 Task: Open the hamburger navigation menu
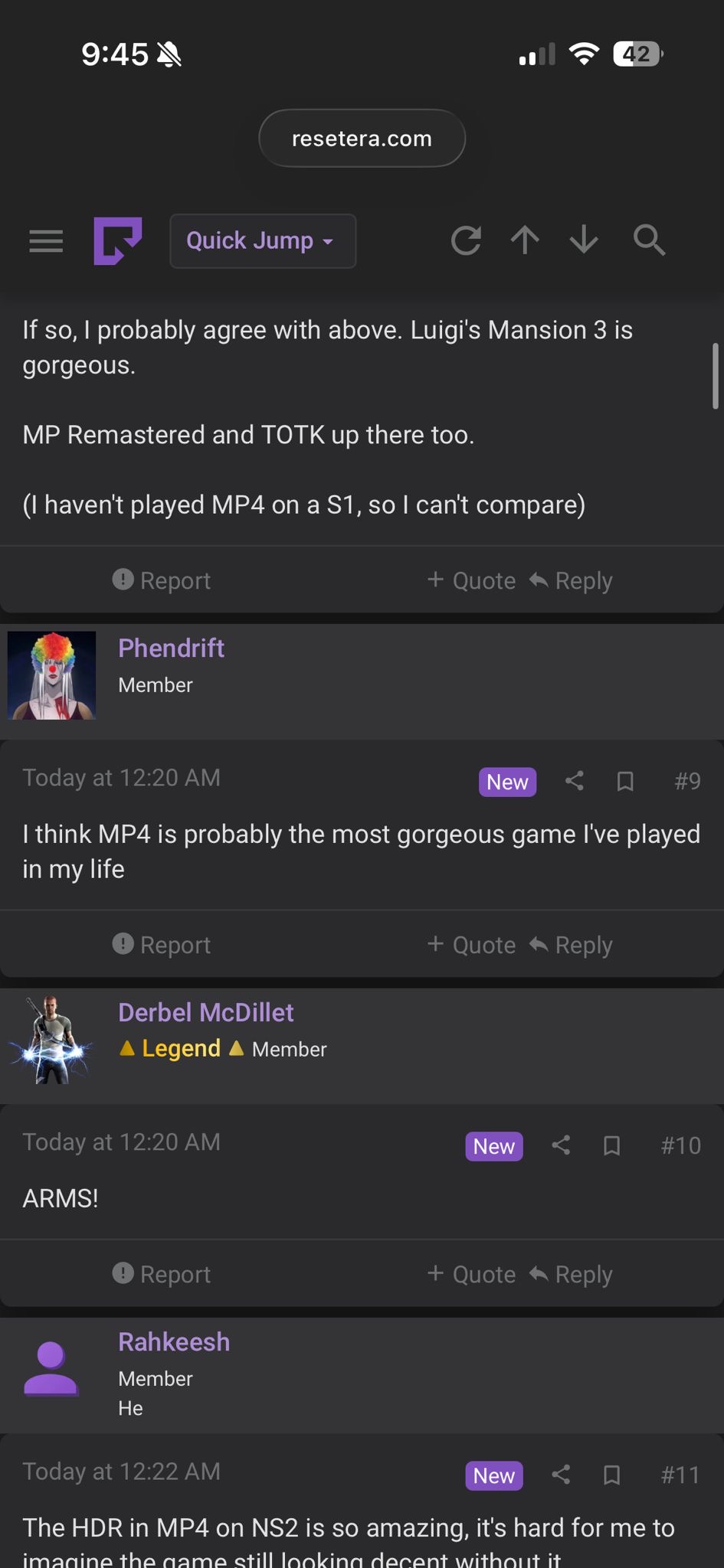point(45,241)
